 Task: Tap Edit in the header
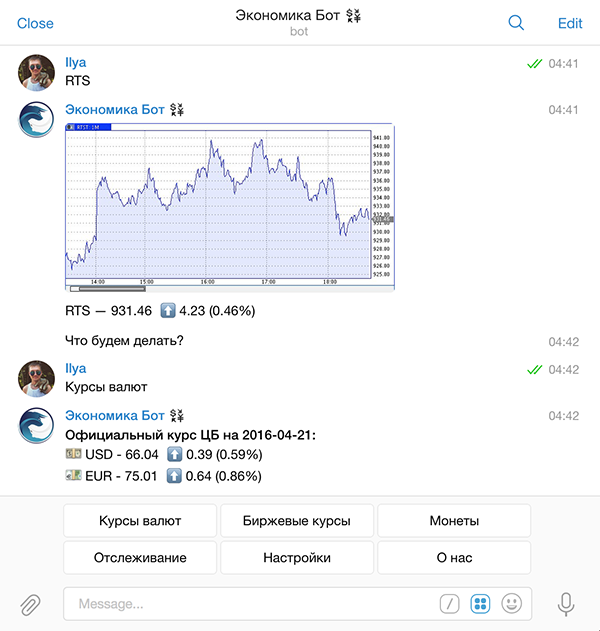[x=570, y=23]
